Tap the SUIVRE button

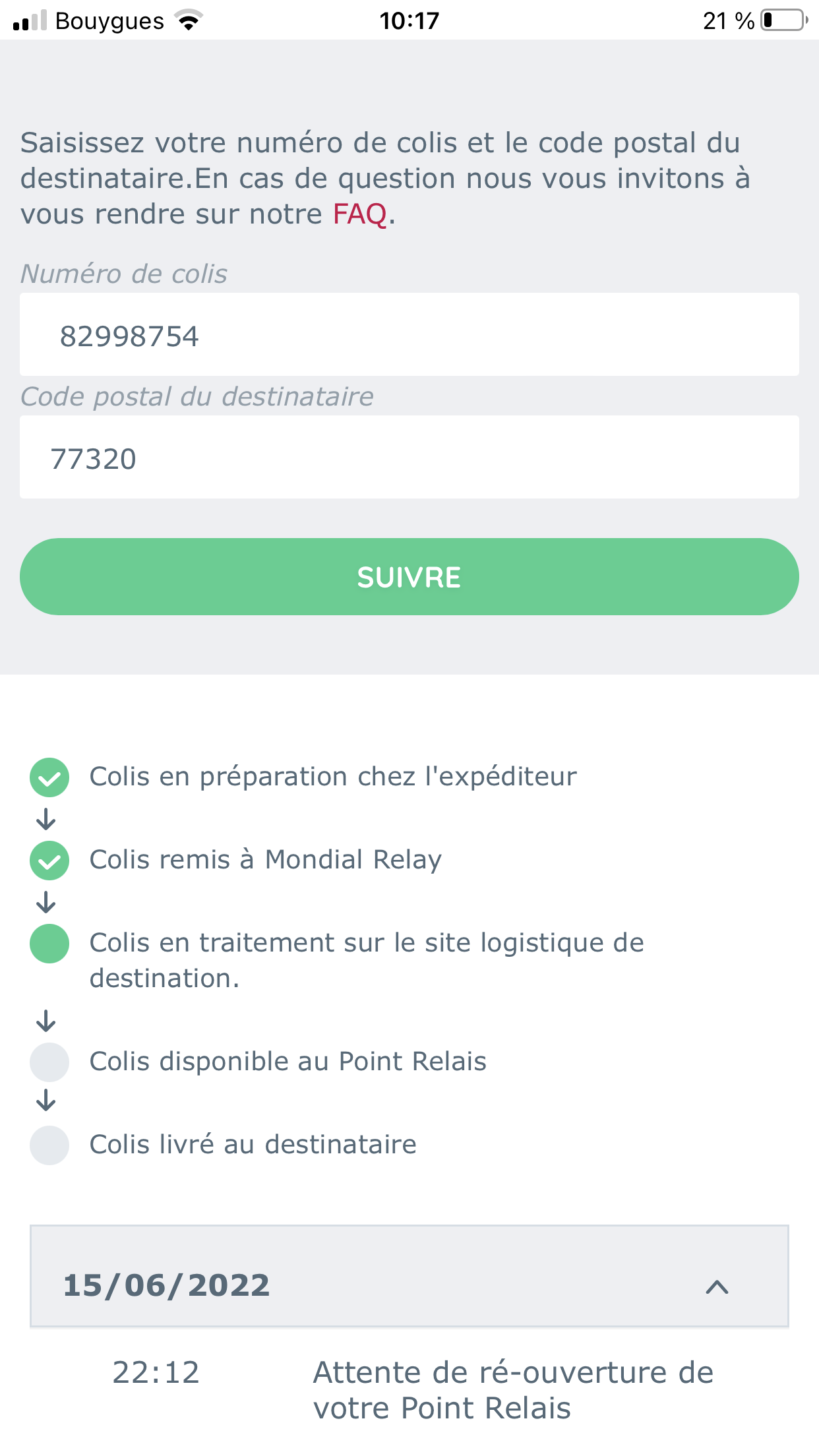point(409,577)
